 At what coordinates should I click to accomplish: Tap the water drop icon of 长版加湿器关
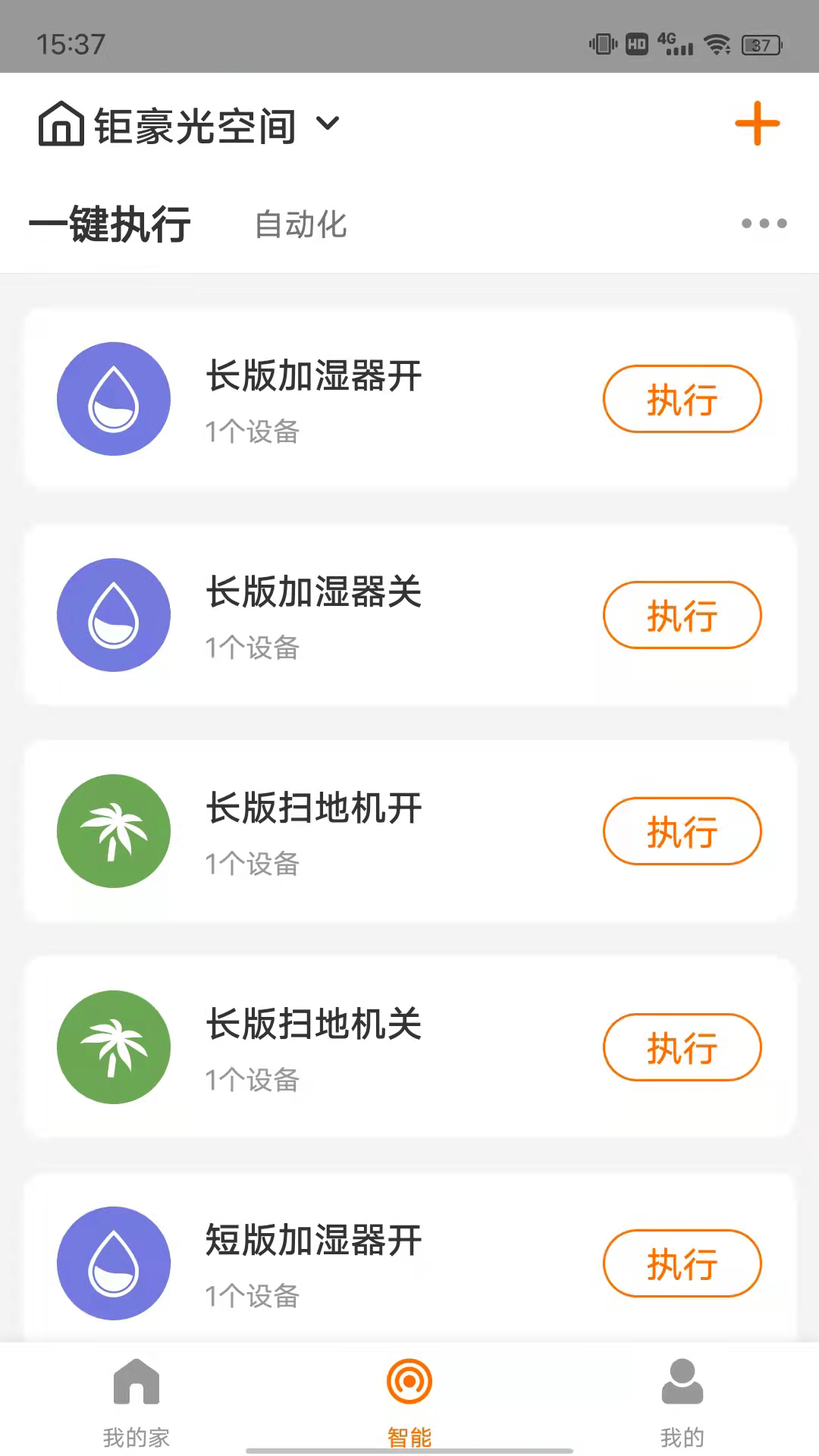point(114,615)
